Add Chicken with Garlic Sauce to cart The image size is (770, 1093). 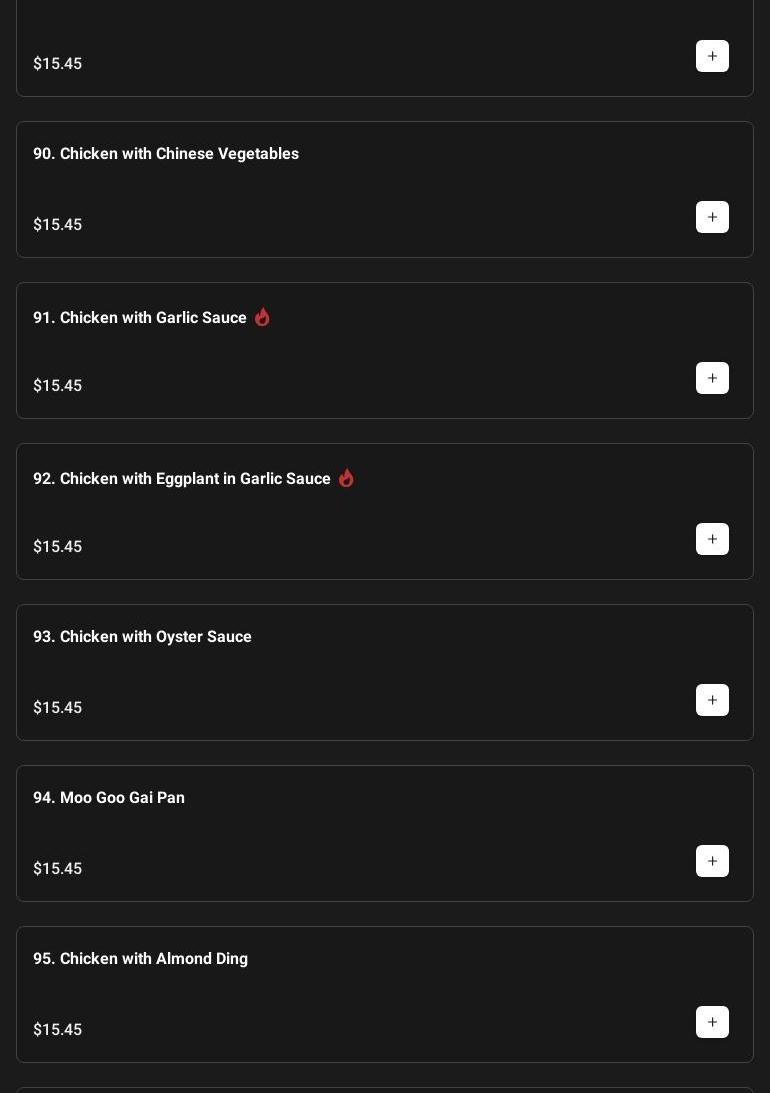[x=712, y=378]
